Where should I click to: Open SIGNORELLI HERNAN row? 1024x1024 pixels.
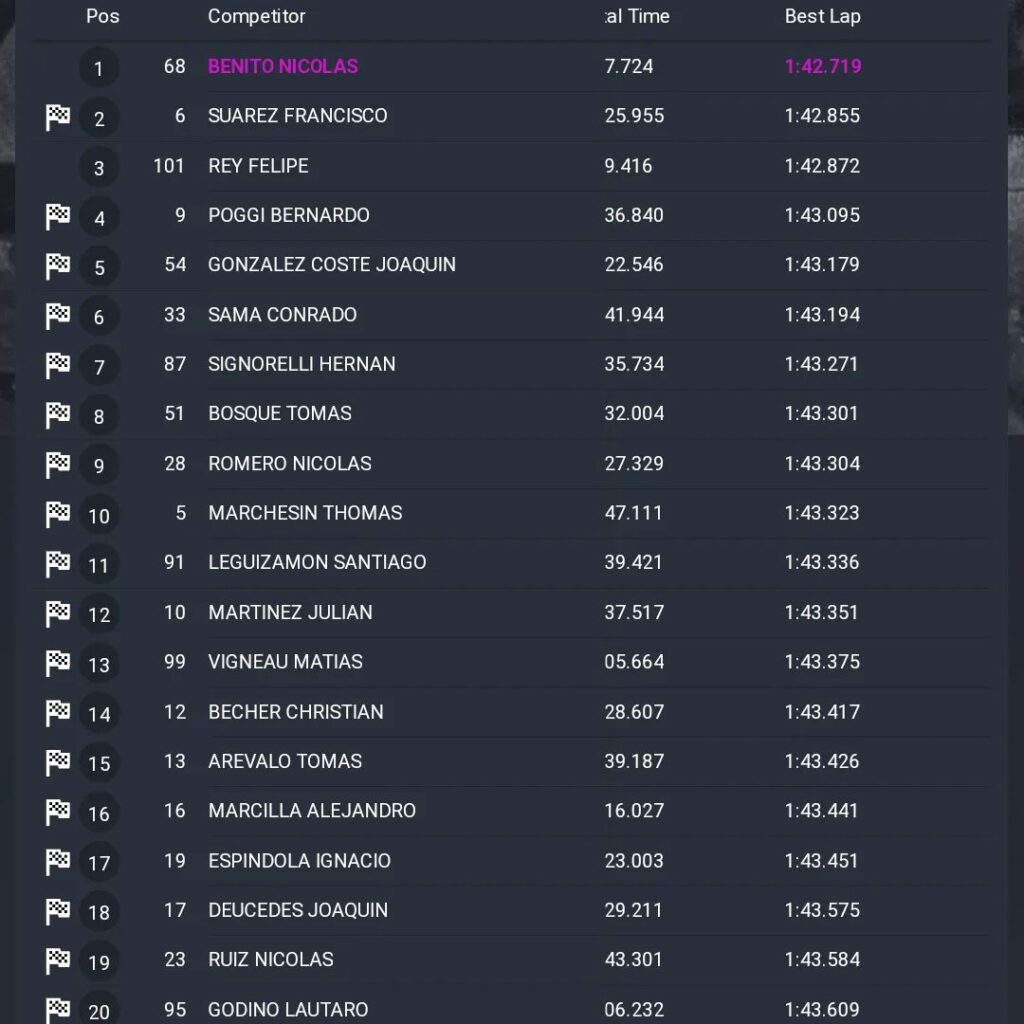tap(511, 364)
